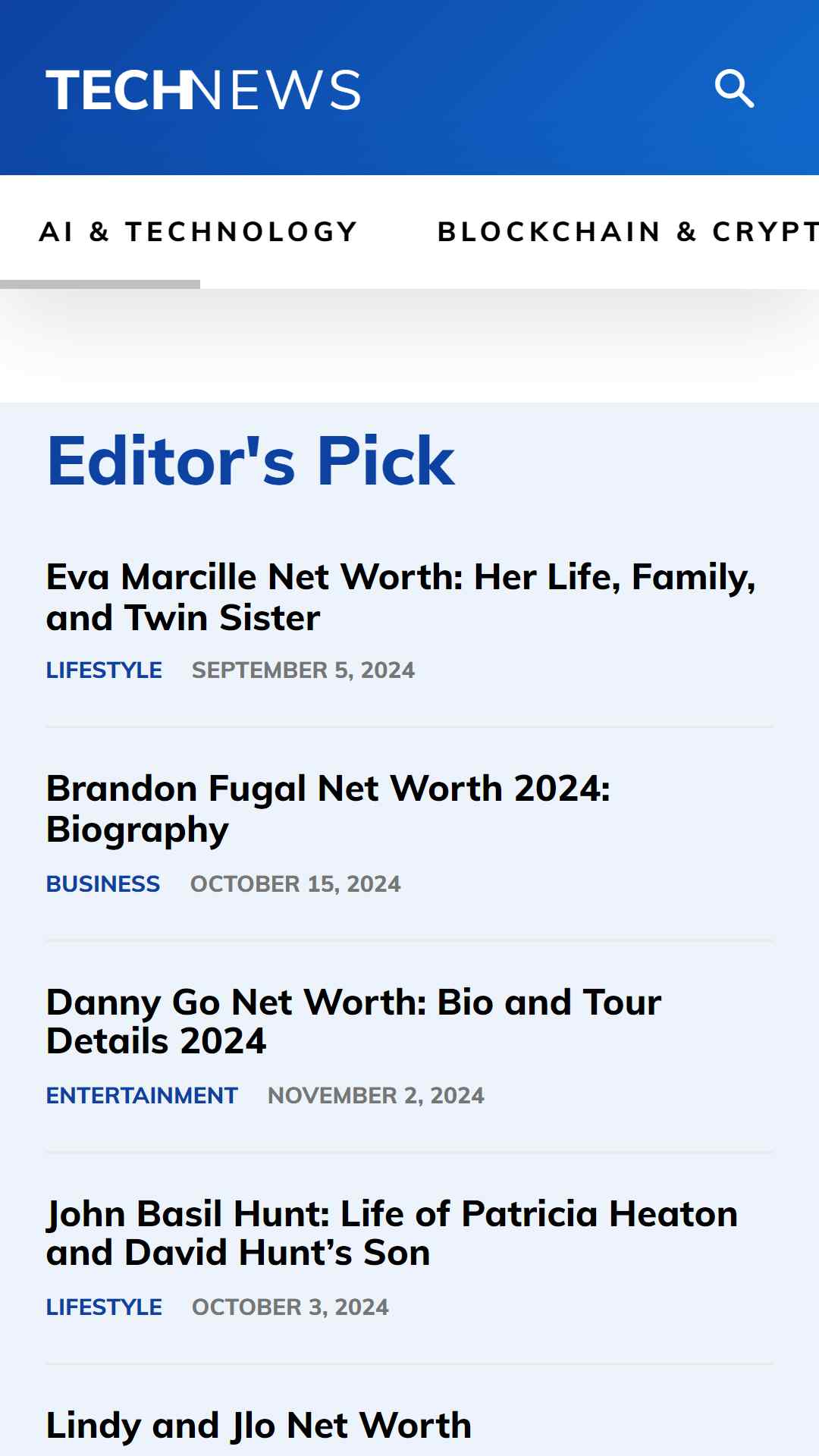Open the Lifestyle category under John Basil Hunt
The image size is (819, 1456).
pyautogui.click(x=104, y=1307)
